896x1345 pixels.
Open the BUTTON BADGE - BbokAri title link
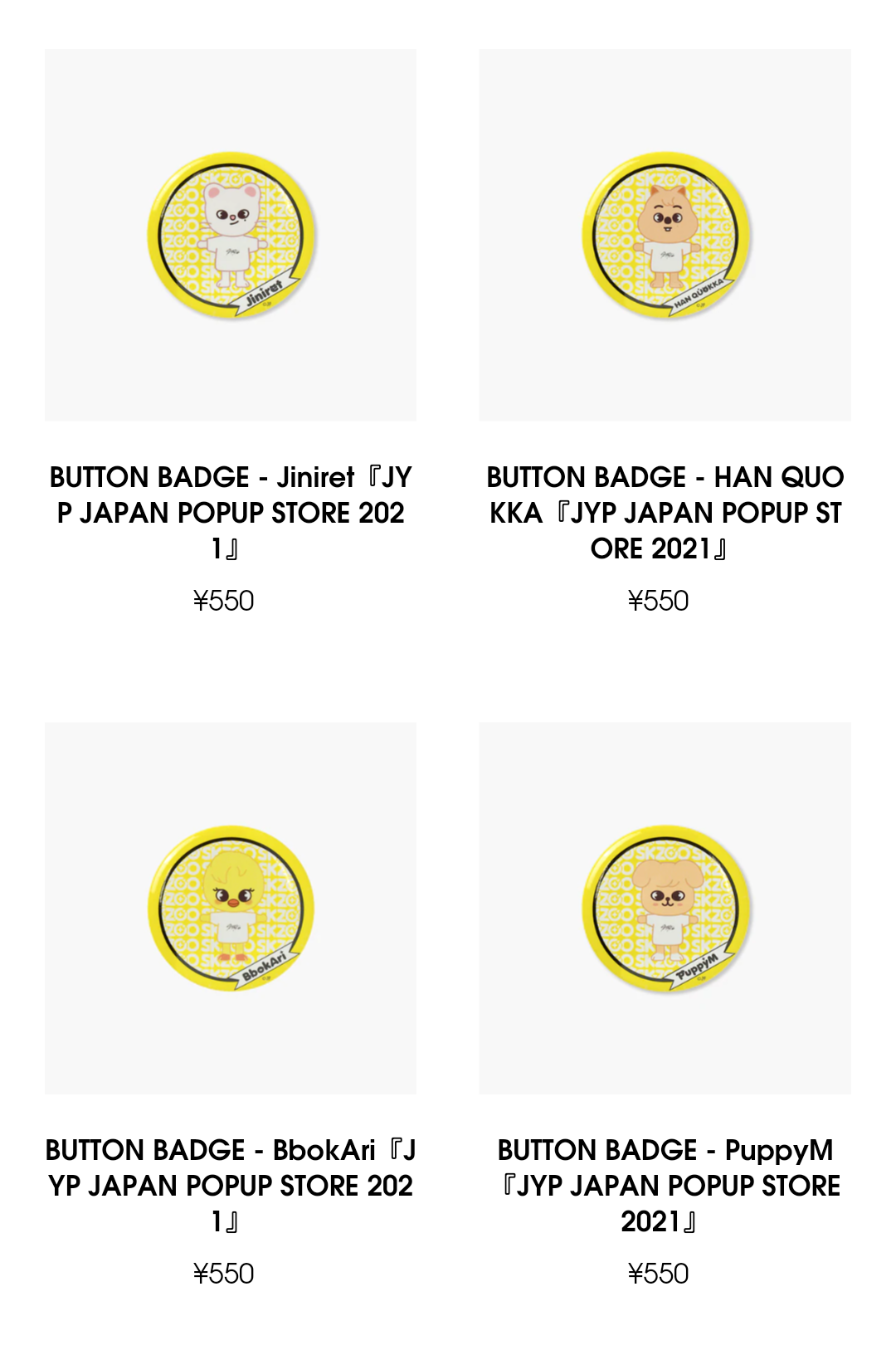(231, 1186)
